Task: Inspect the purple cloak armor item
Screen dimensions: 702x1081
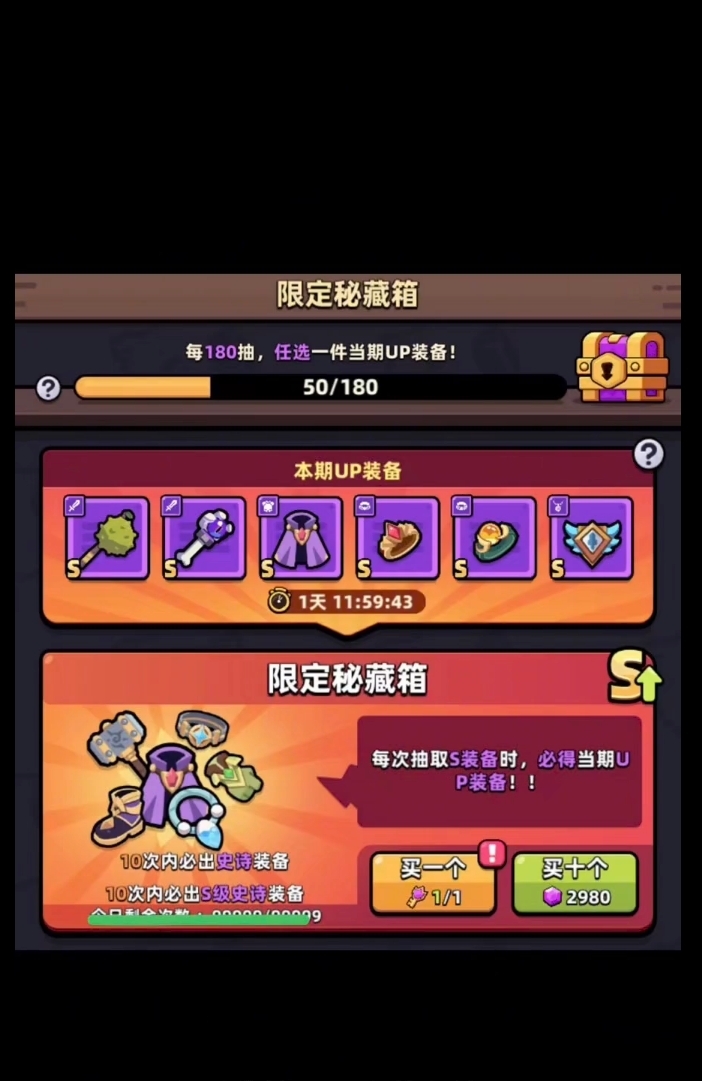Action: (x=301, y=538)
